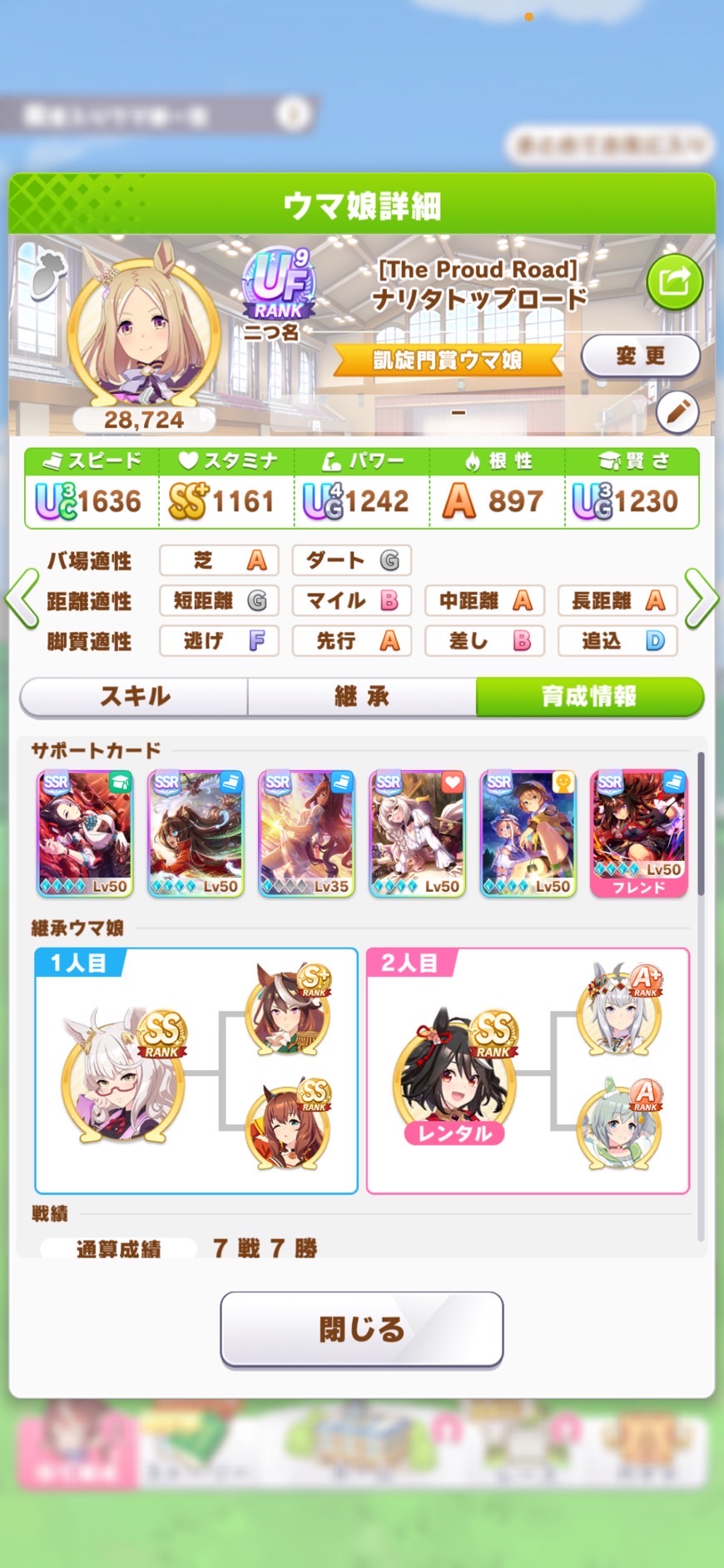Open the heart-type Lv50 support card
Viewport: 724px width, 1568px height.
coord(417,834)
